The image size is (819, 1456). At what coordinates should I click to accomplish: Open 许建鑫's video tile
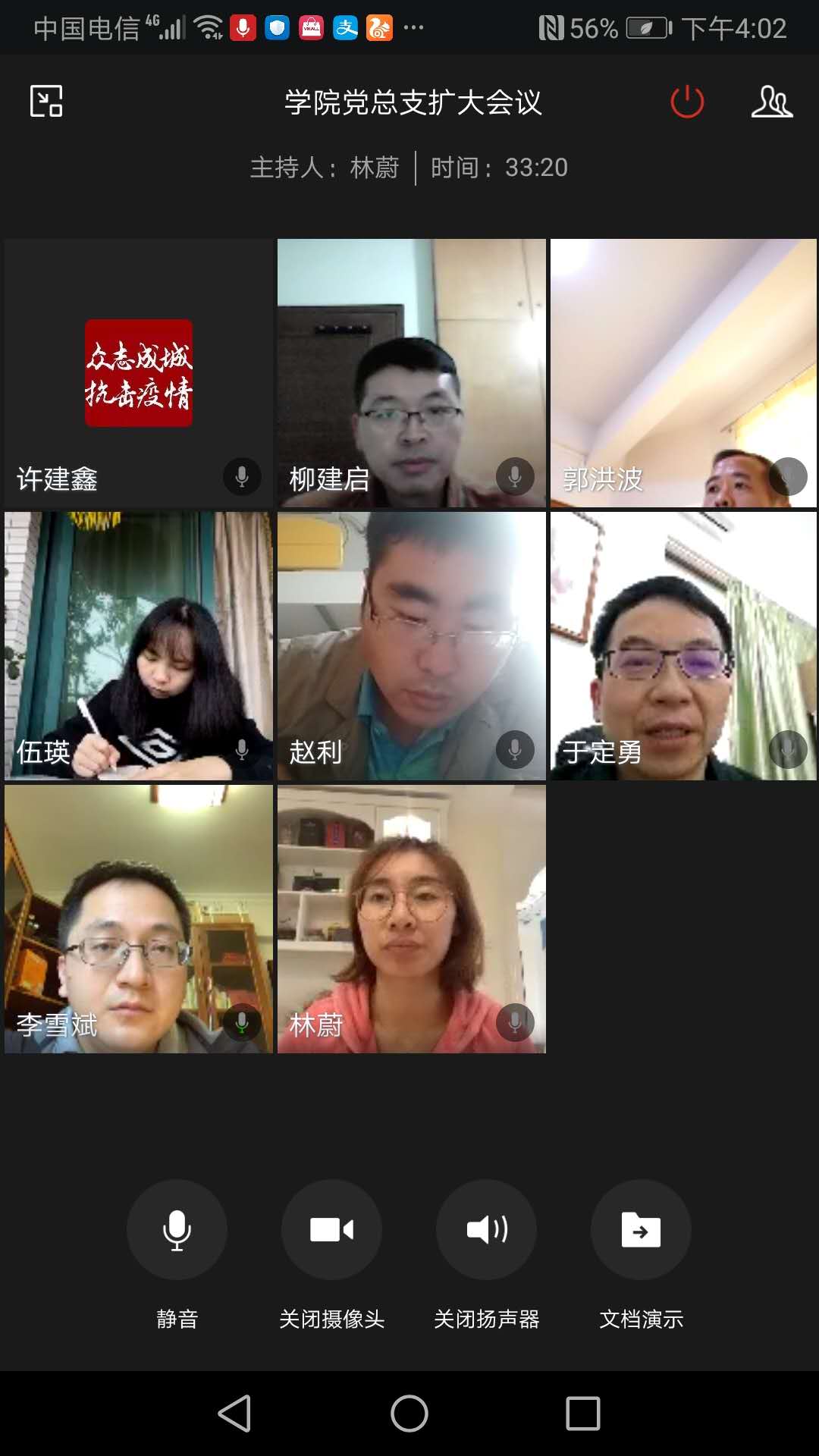[139, 373]
